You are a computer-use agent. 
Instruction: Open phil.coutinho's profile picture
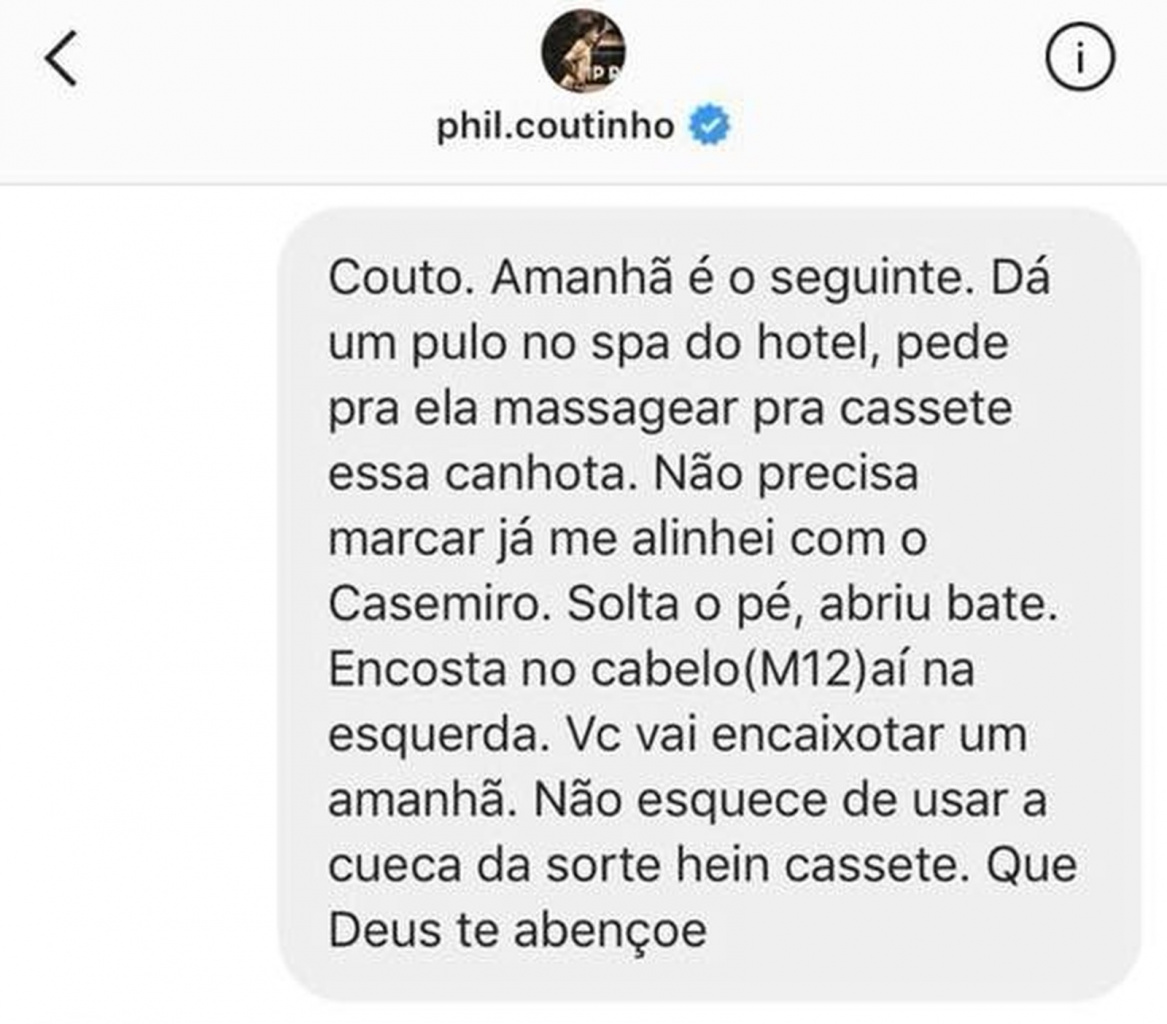coord(583,51)
